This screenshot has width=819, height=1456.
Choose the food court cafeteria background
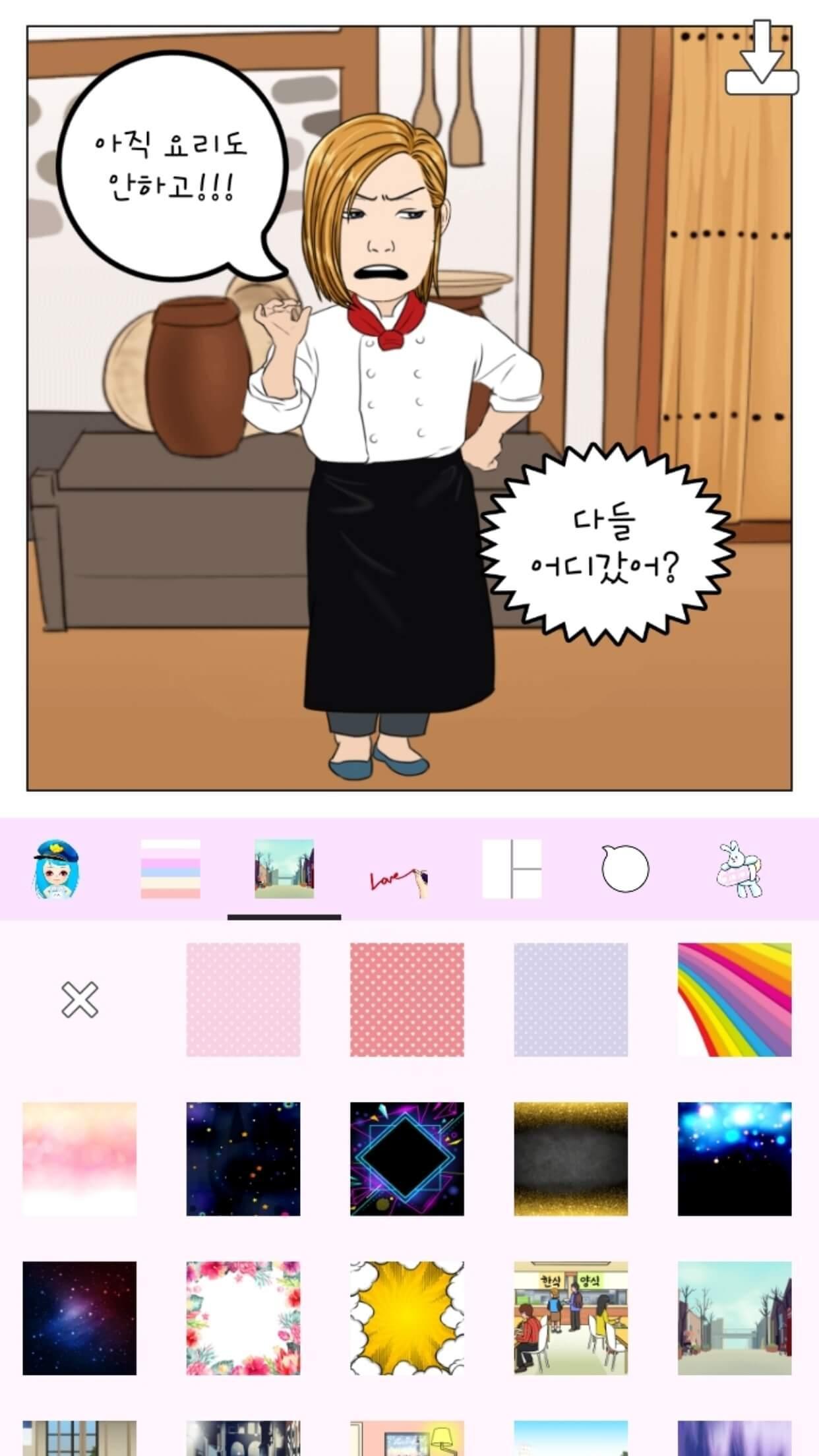tap(571, 1318)
